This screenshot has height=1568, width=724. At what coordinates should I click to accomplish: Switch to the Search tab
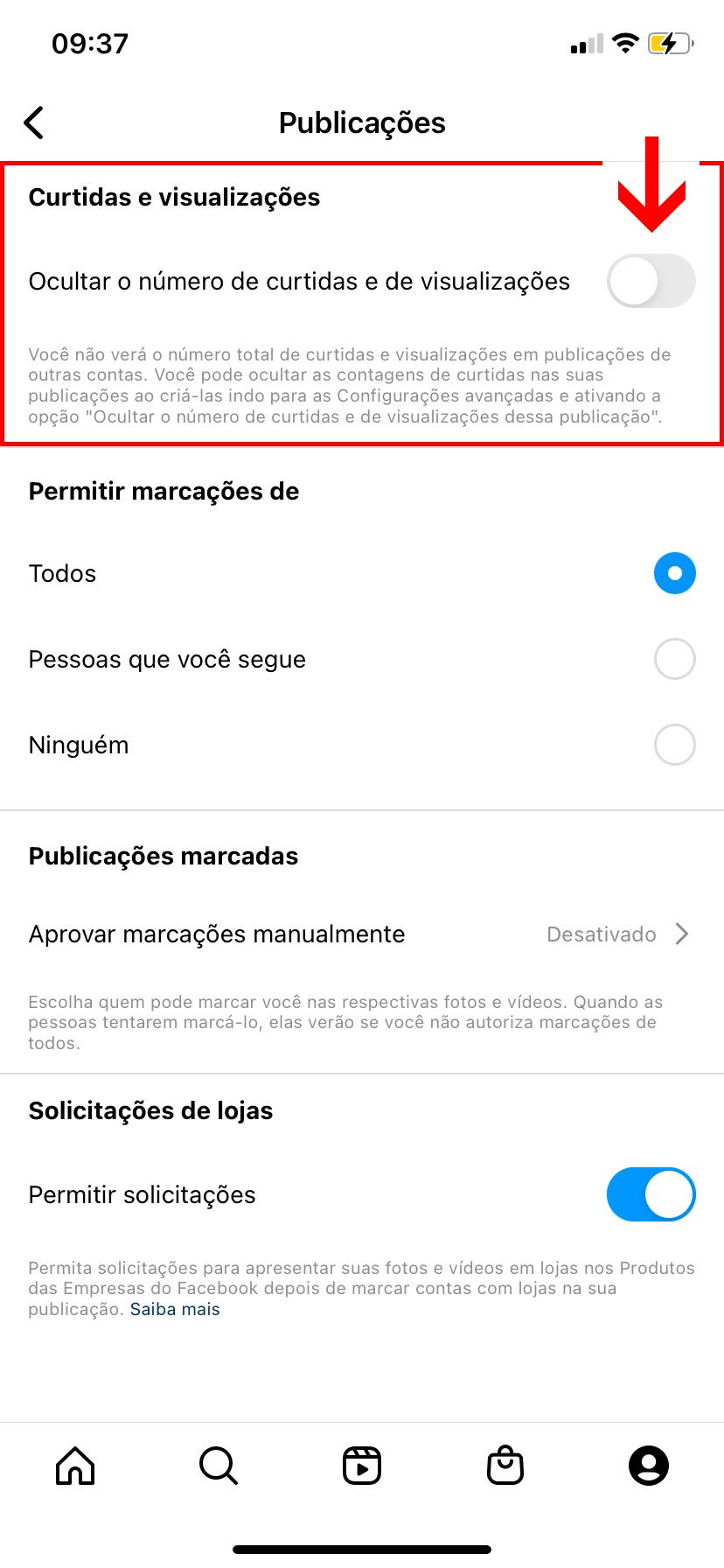pyautogui.click(x=218, y=1466)
